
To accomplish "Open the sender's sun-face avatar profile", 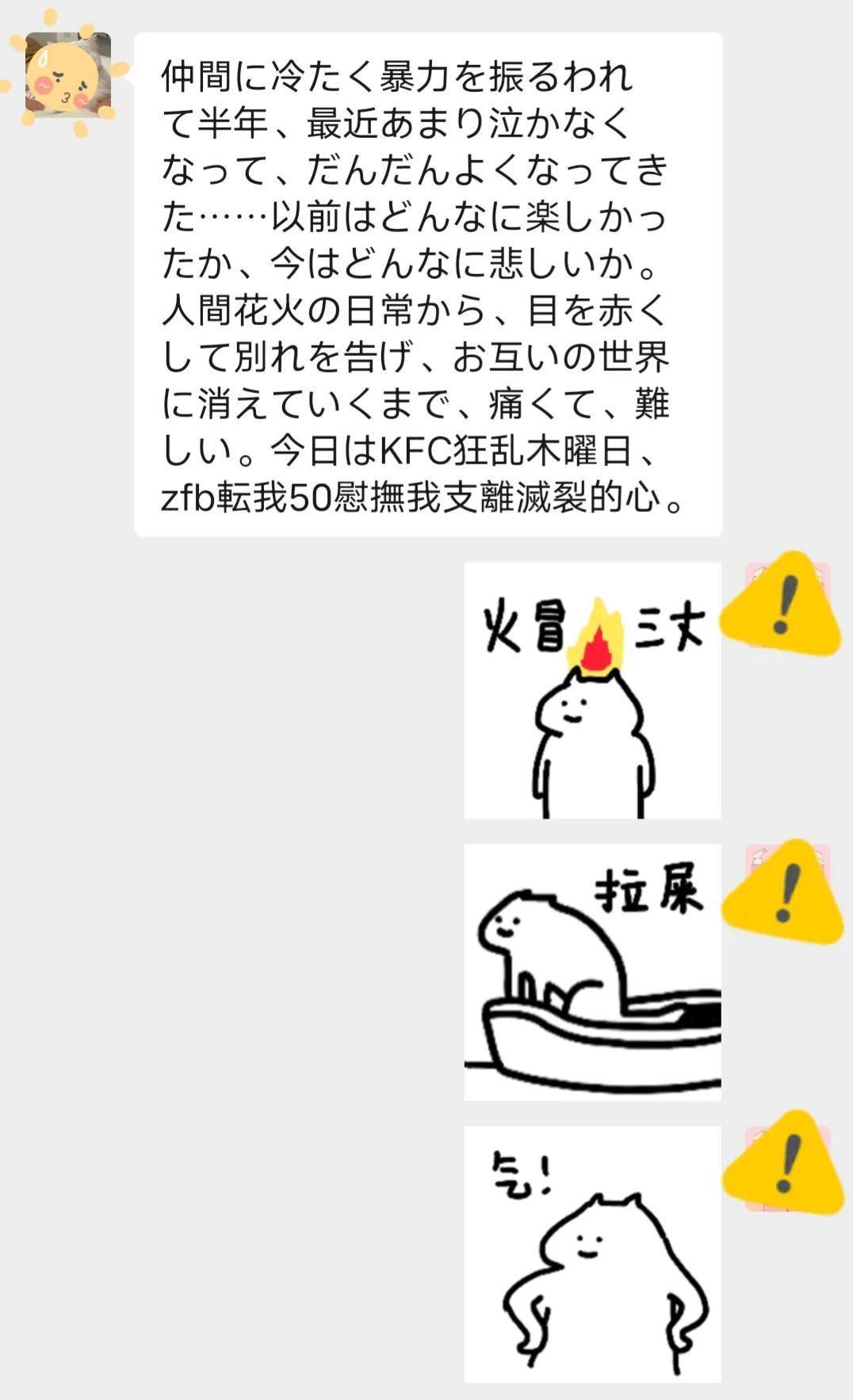I will (67, 74).
